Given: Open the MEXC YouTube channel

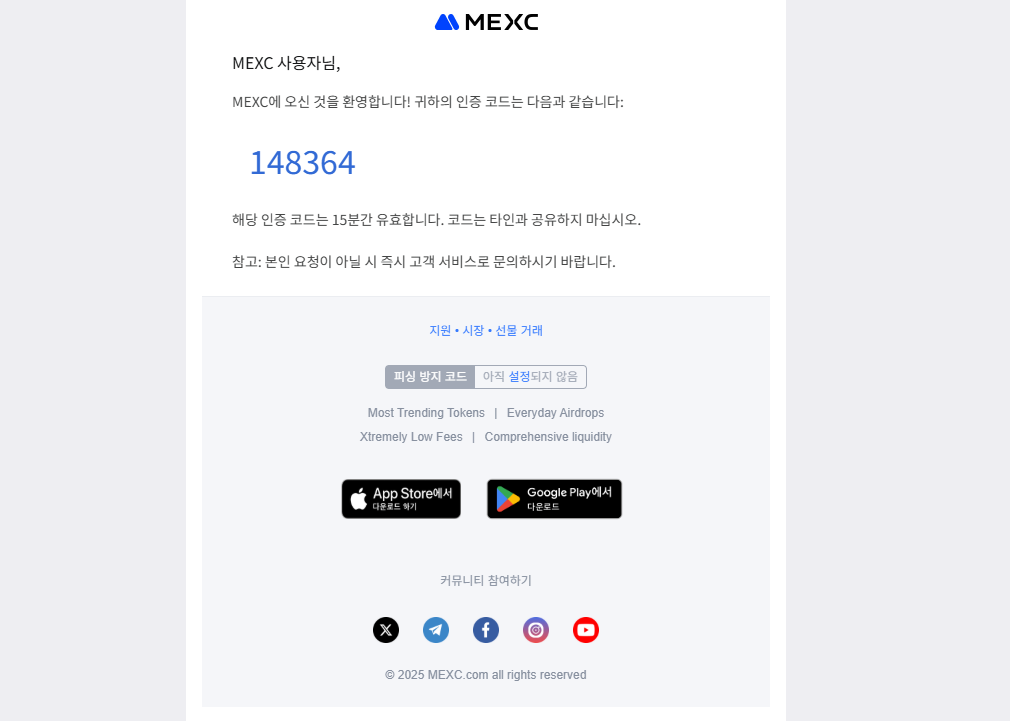Looking at the screenshot, I should (586, 630).
